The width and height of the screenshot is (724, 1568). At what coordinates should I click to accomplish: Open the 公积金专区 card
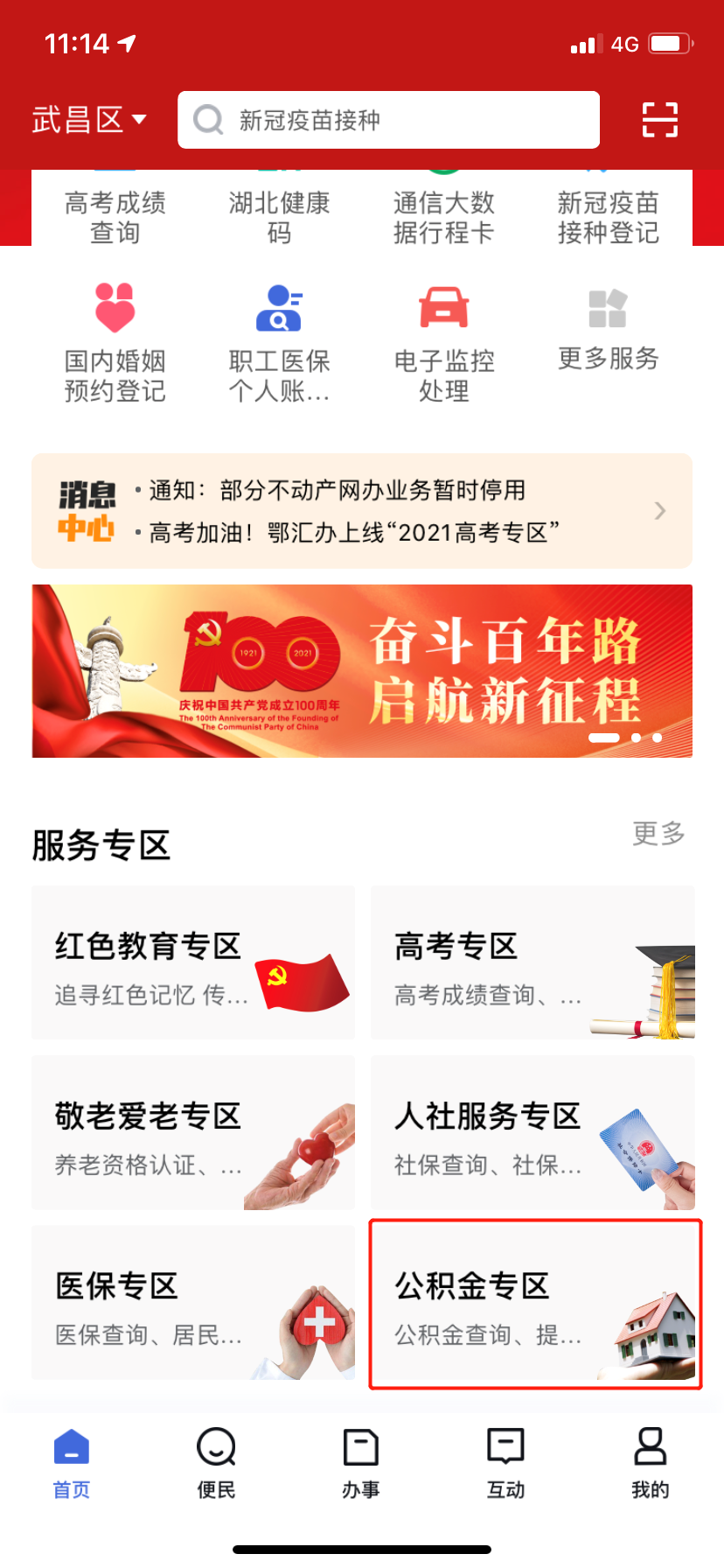click(533, 1302)
